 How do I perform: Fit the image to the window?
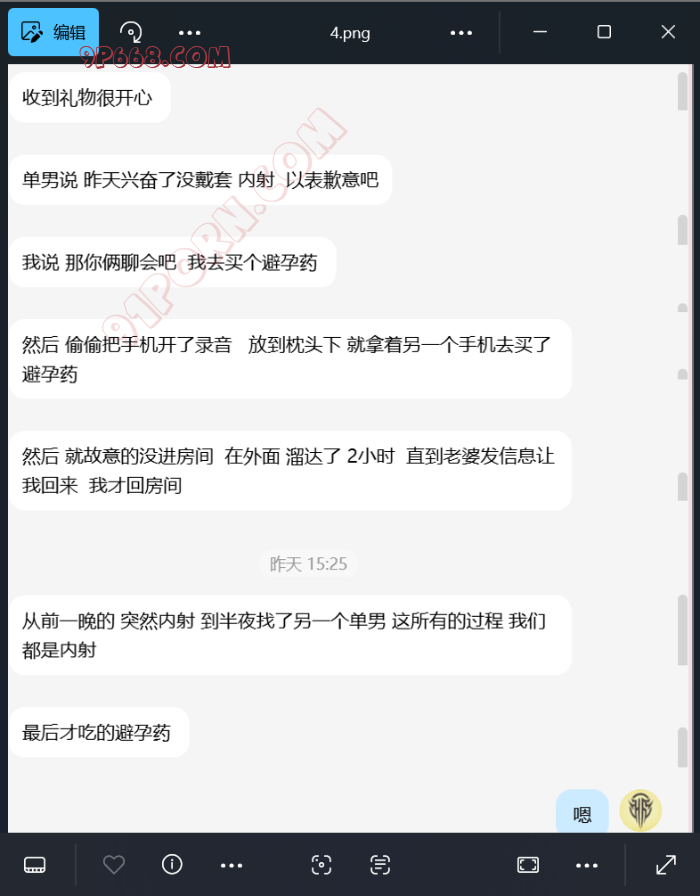[x=528, y=865]
